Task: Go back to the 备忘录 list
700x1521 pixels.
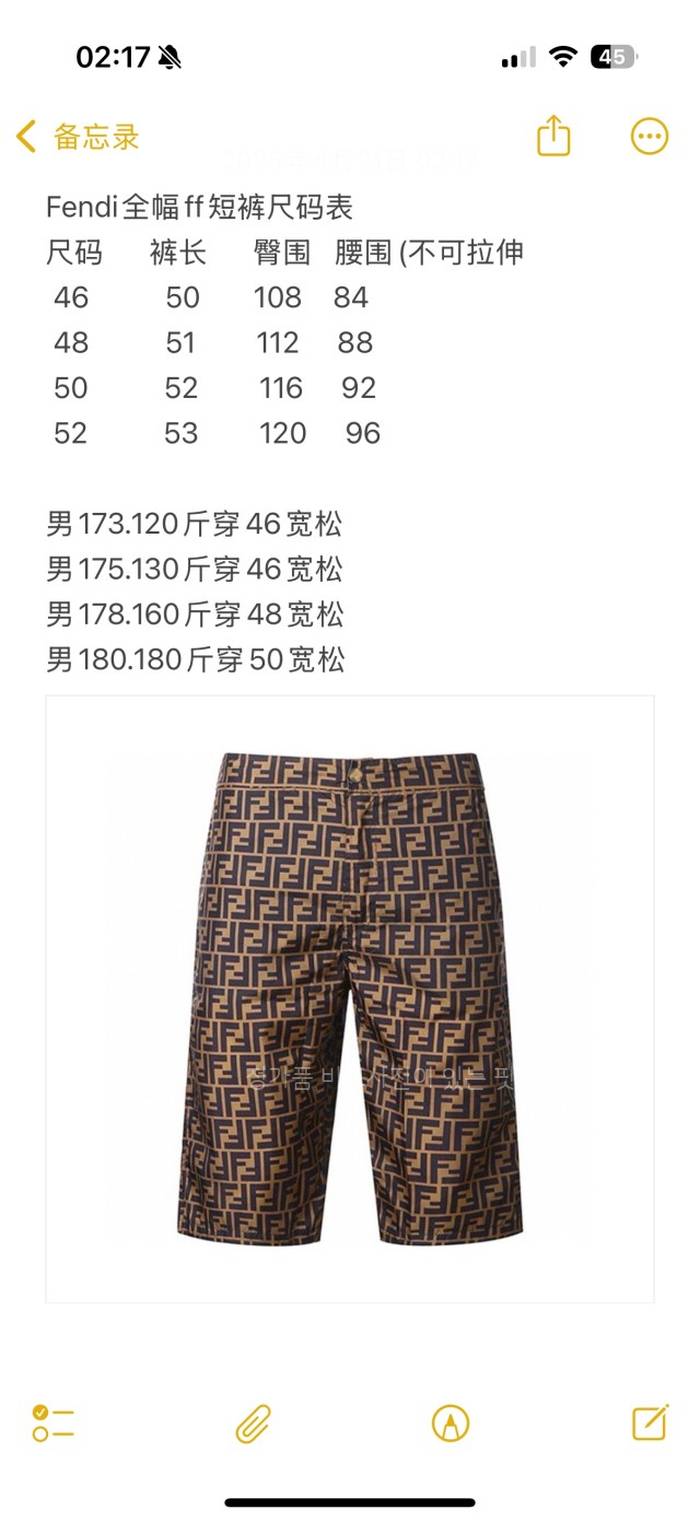Action: [77, 137]
